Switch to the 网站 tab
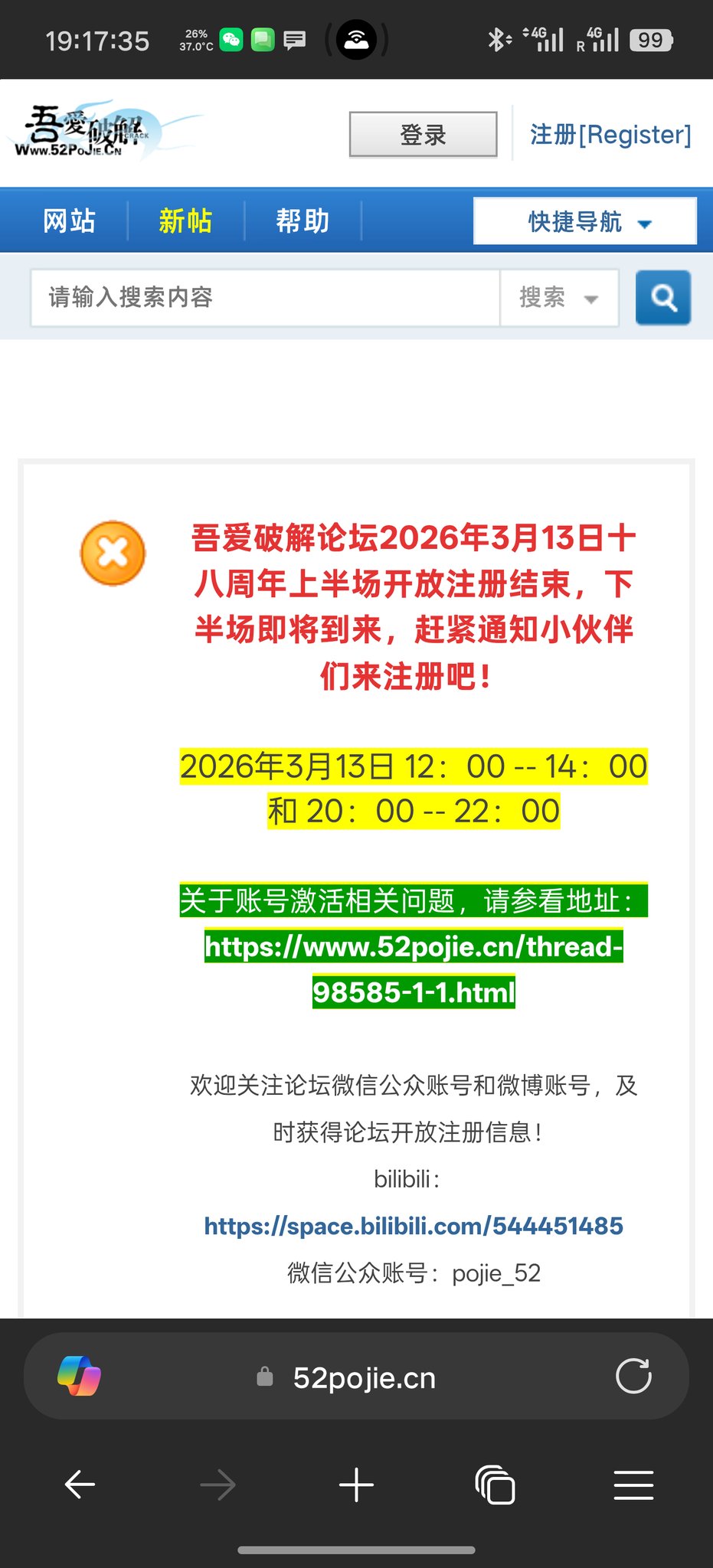 click(69, 221)
